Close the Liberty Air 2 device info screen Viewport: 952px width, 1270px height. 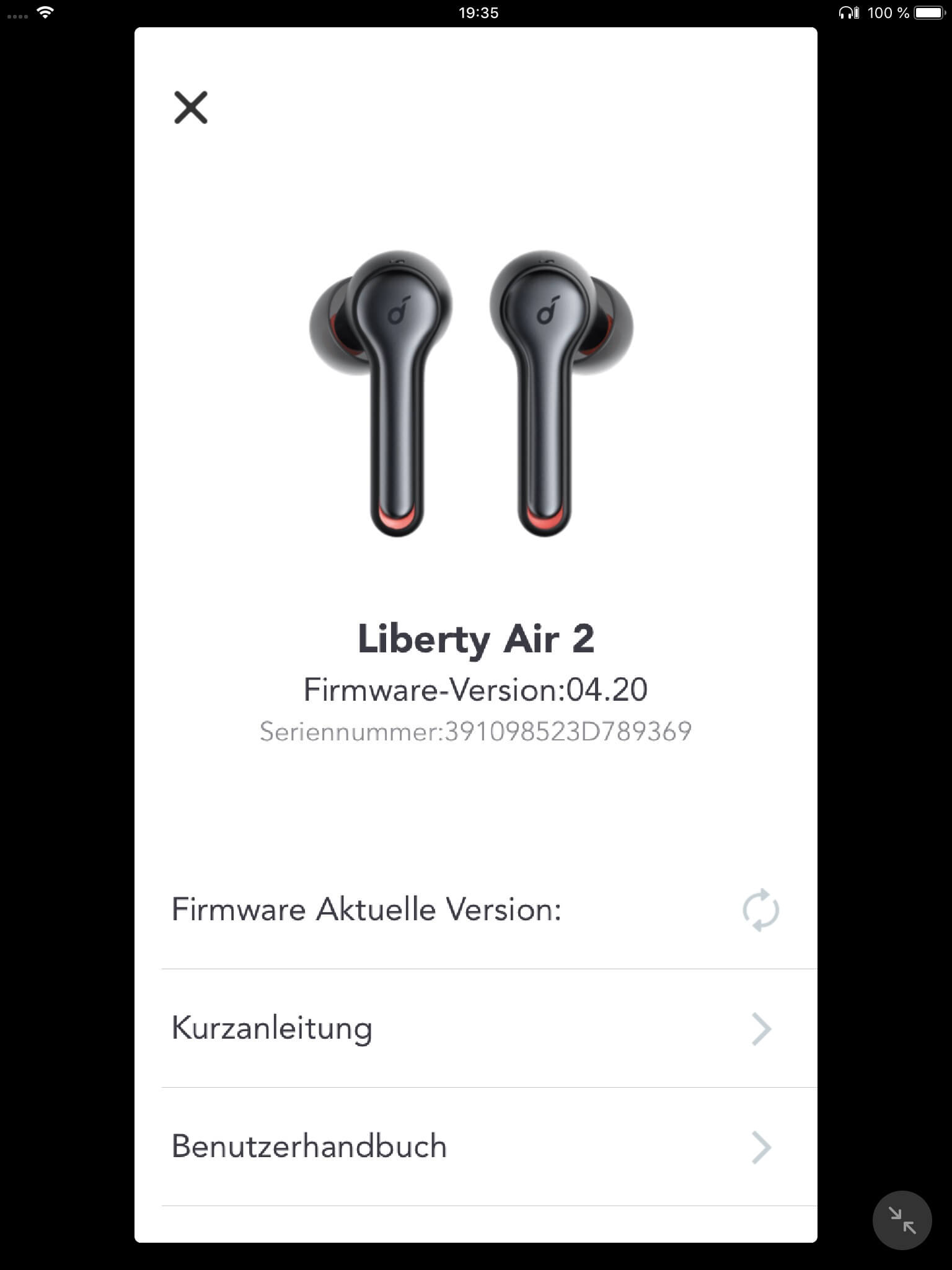tap(190, 108)
